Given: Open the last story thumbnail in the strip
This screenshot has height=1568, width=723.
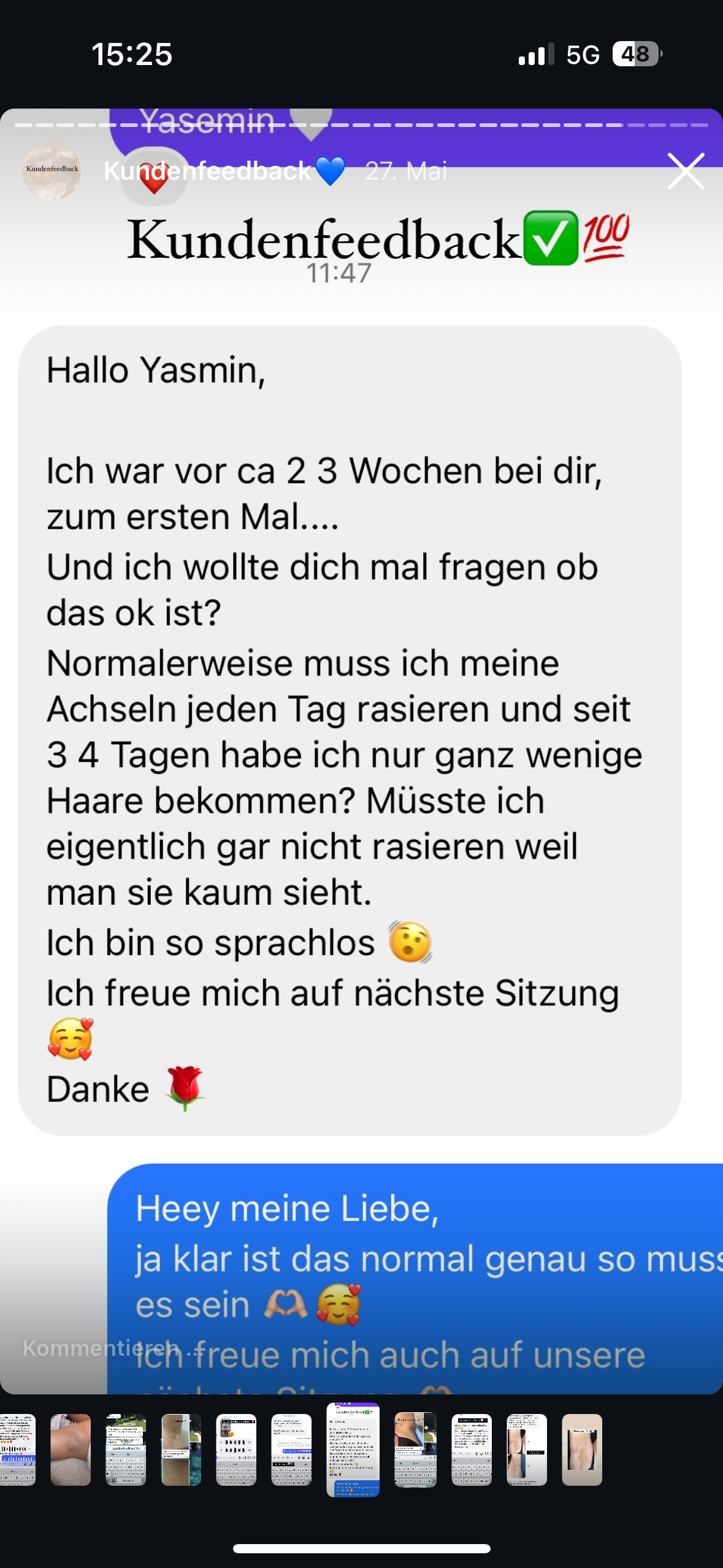Looking at the screenshot, I should (x=581, y=1450).
